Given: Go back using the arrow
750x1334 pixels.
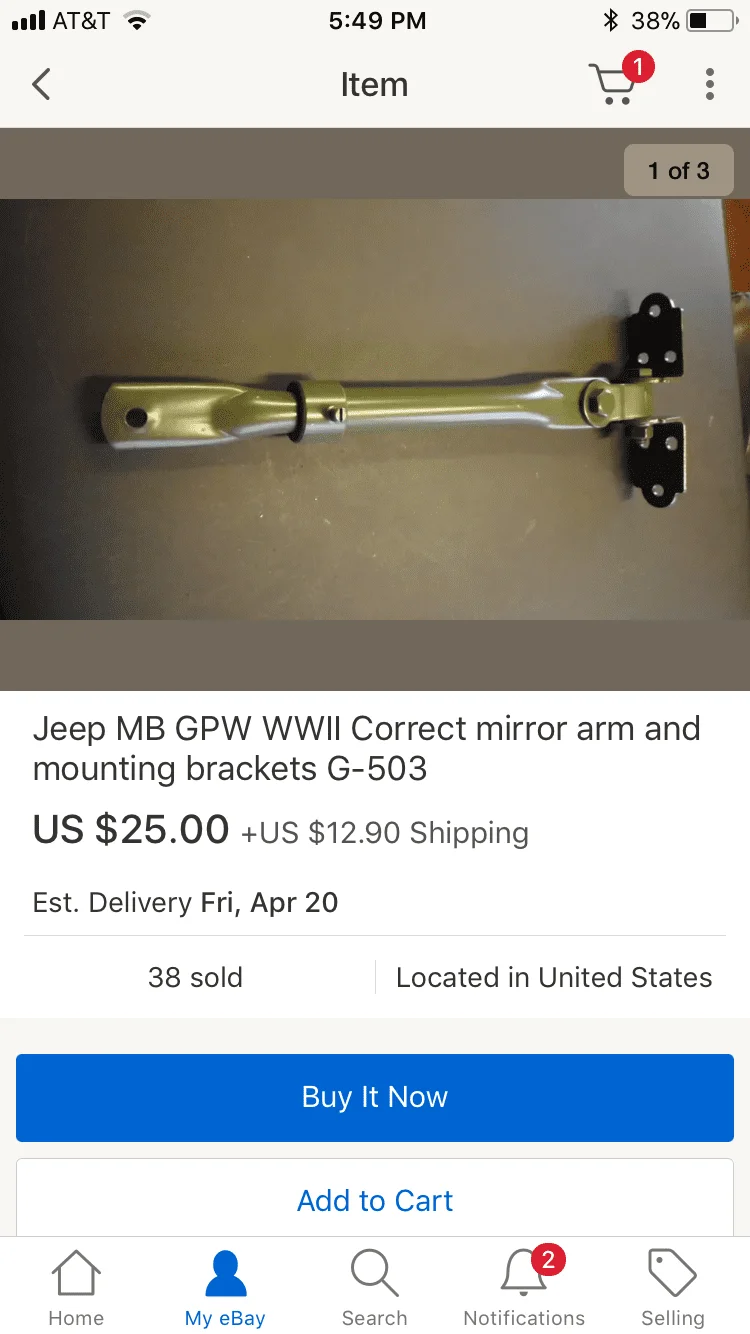Looking at the screenshot, I should [x=41, y=85].
